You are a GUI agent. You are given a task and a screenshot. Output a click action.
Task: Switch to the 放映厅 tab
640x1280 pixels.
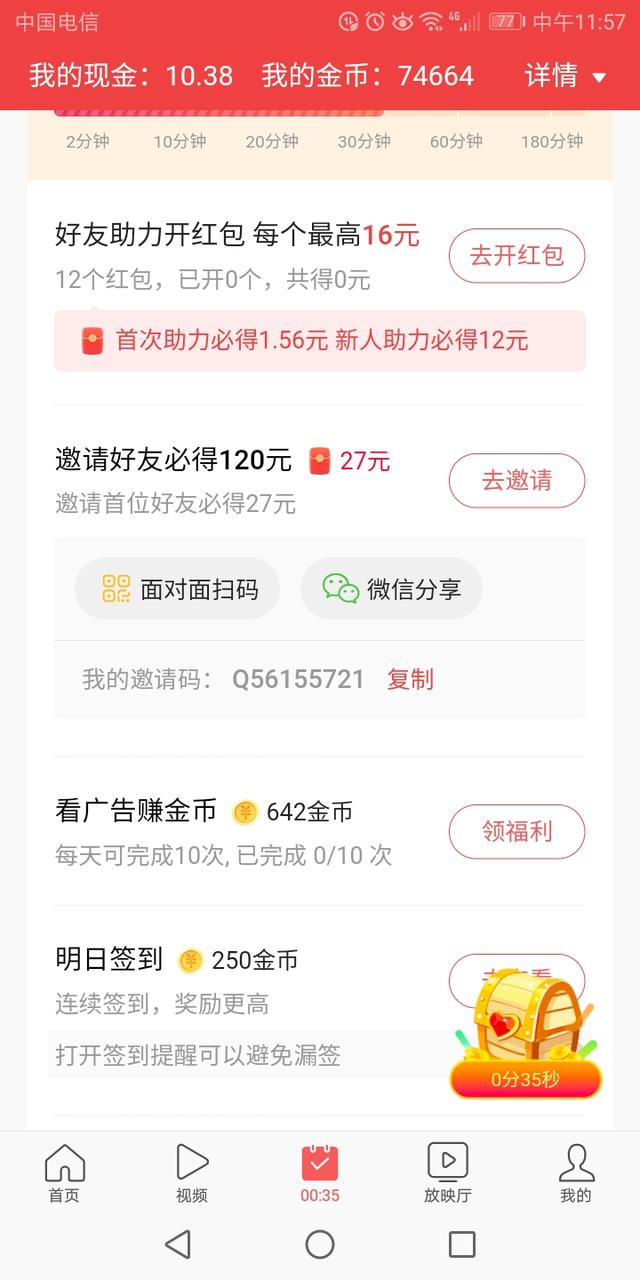click(x=447, y=1174)
